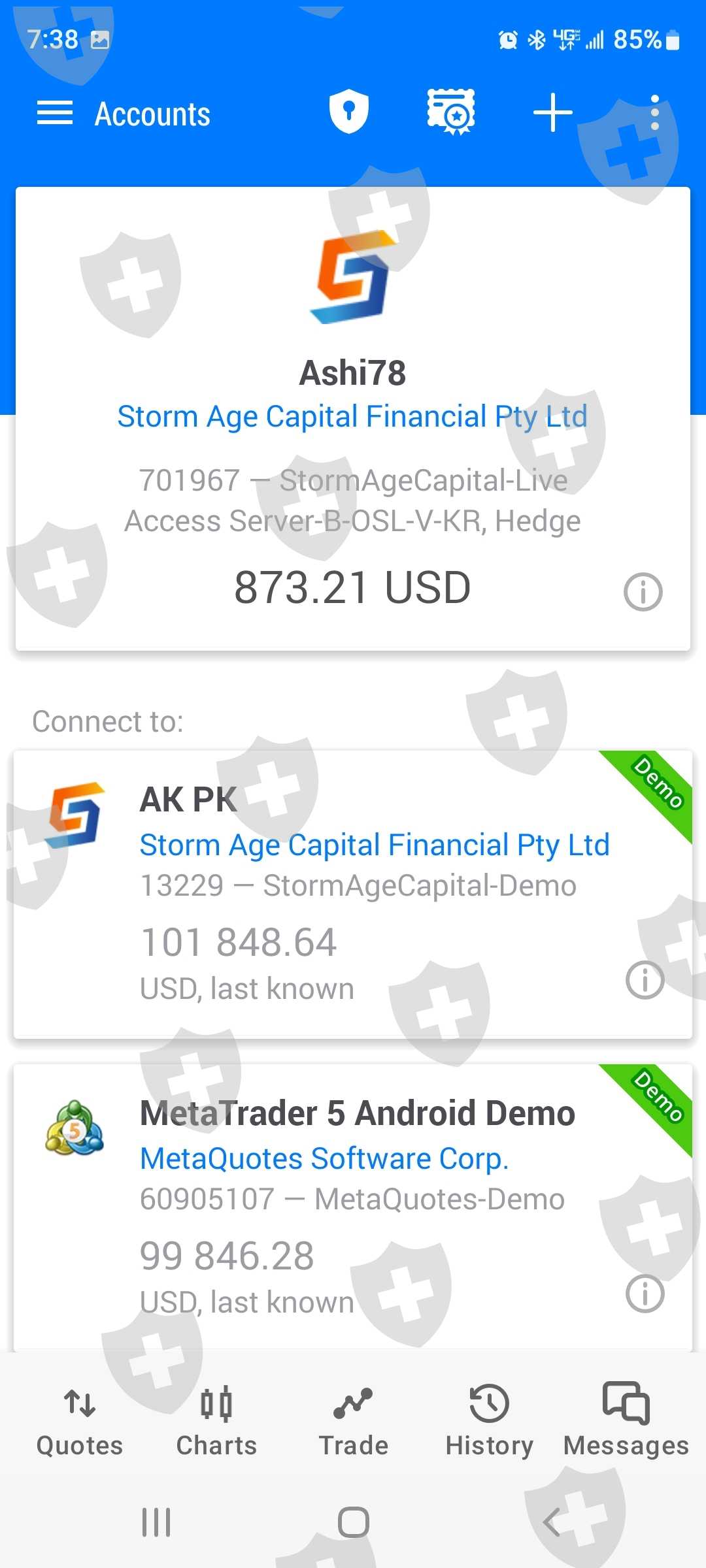Tap the shield password icon
The width and height of the screenshot is (706, 1568).
coord(348,112)
